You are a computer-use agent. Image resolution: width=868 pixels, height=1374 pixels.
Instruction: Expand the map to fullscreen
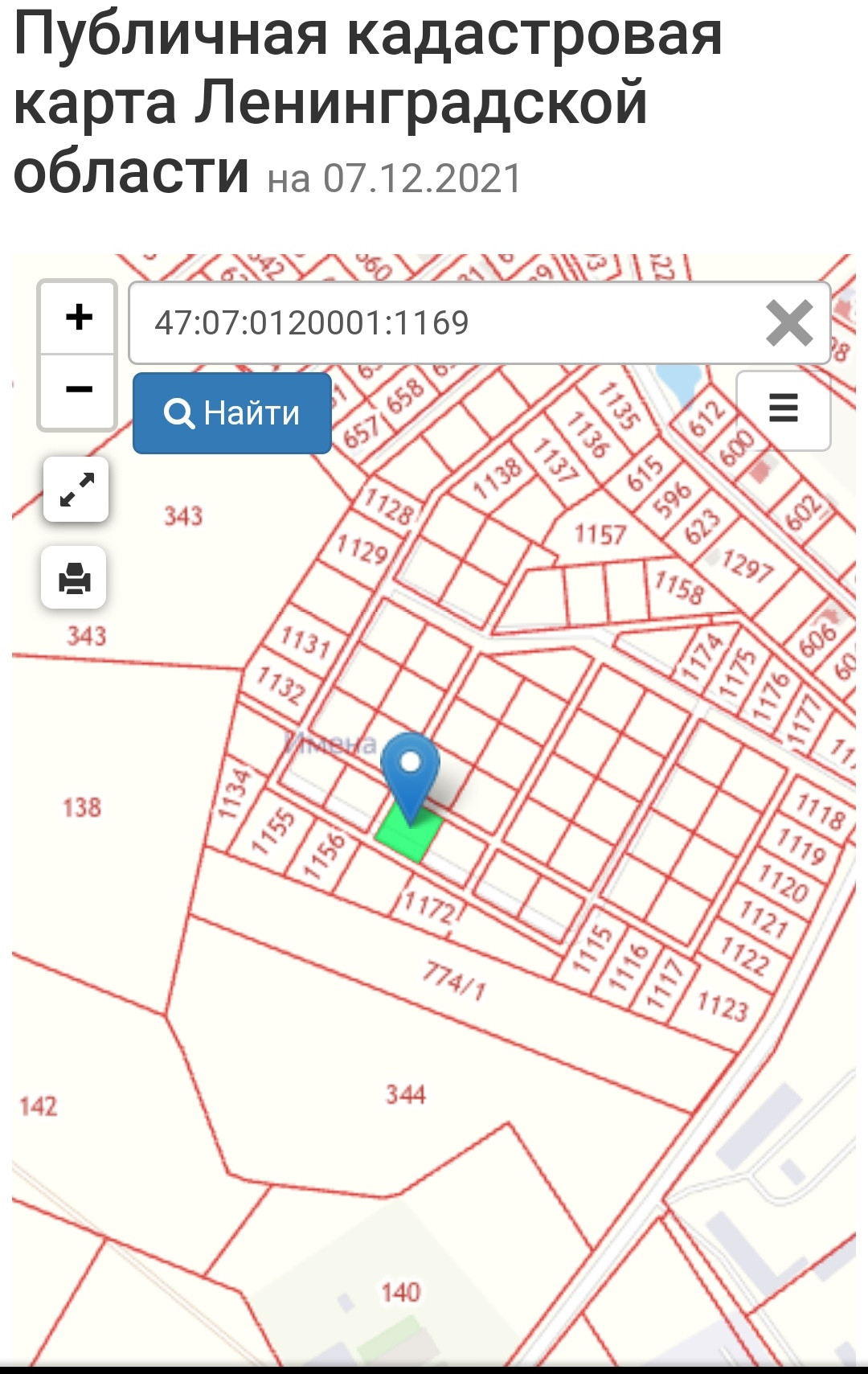76,490
